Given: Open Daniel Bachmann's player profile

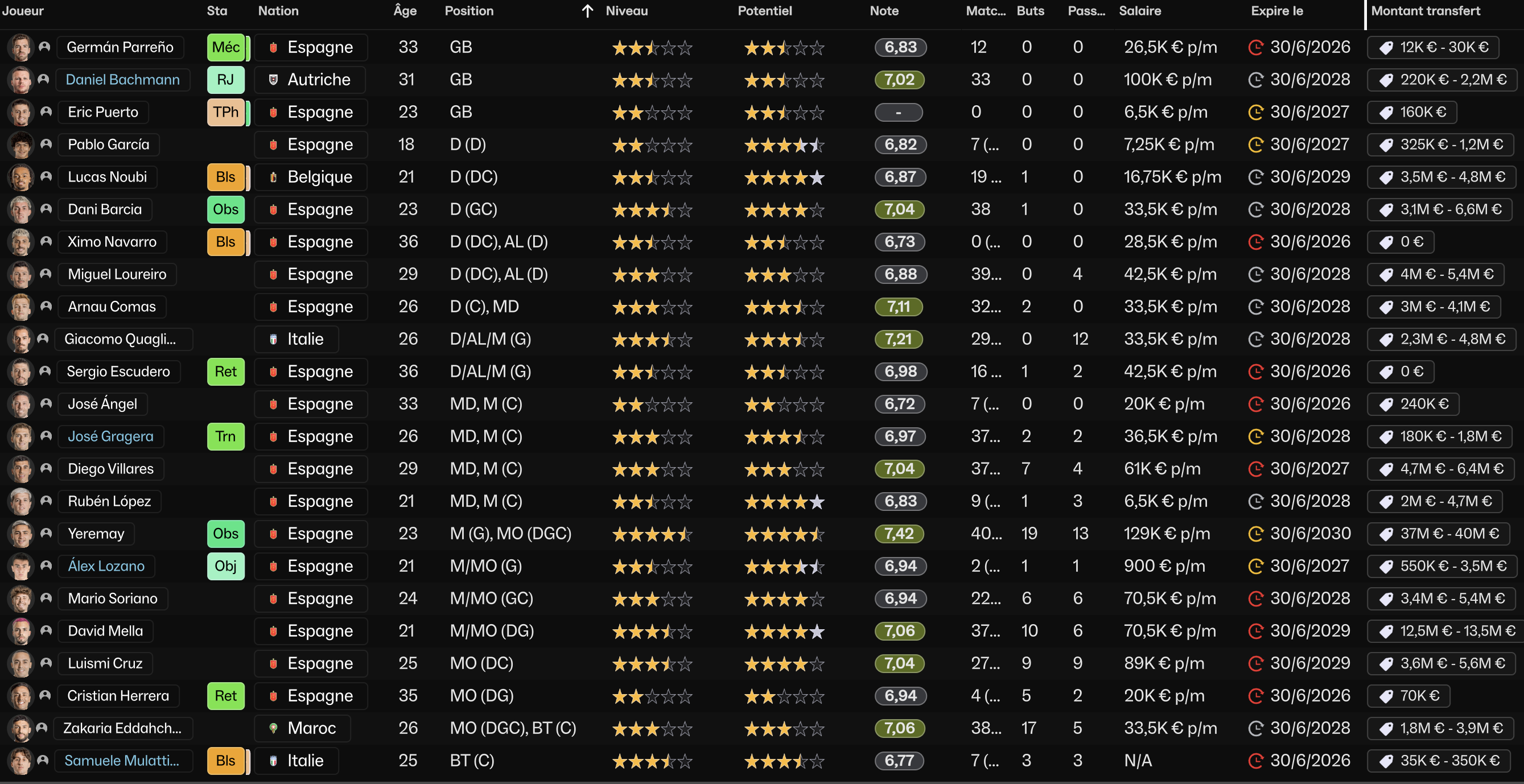Looking at the screenshot, I should click(x=122, y=80).
